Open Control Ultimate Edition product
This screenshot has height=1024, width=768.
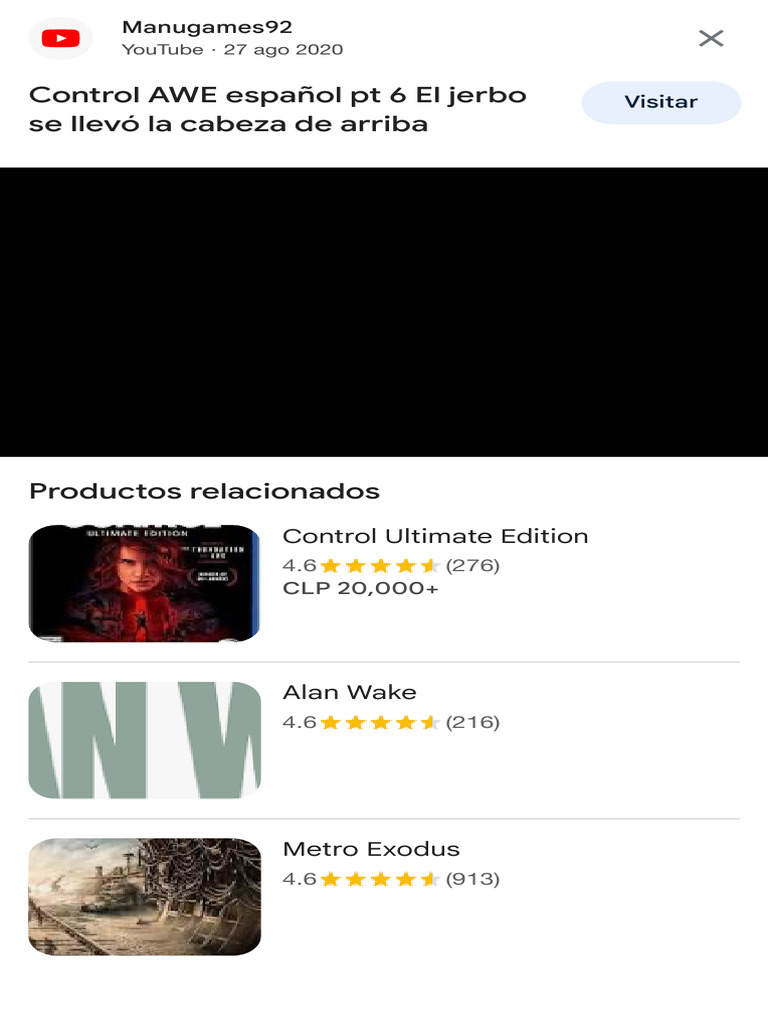pyautogui.click(x=435, y=537)
